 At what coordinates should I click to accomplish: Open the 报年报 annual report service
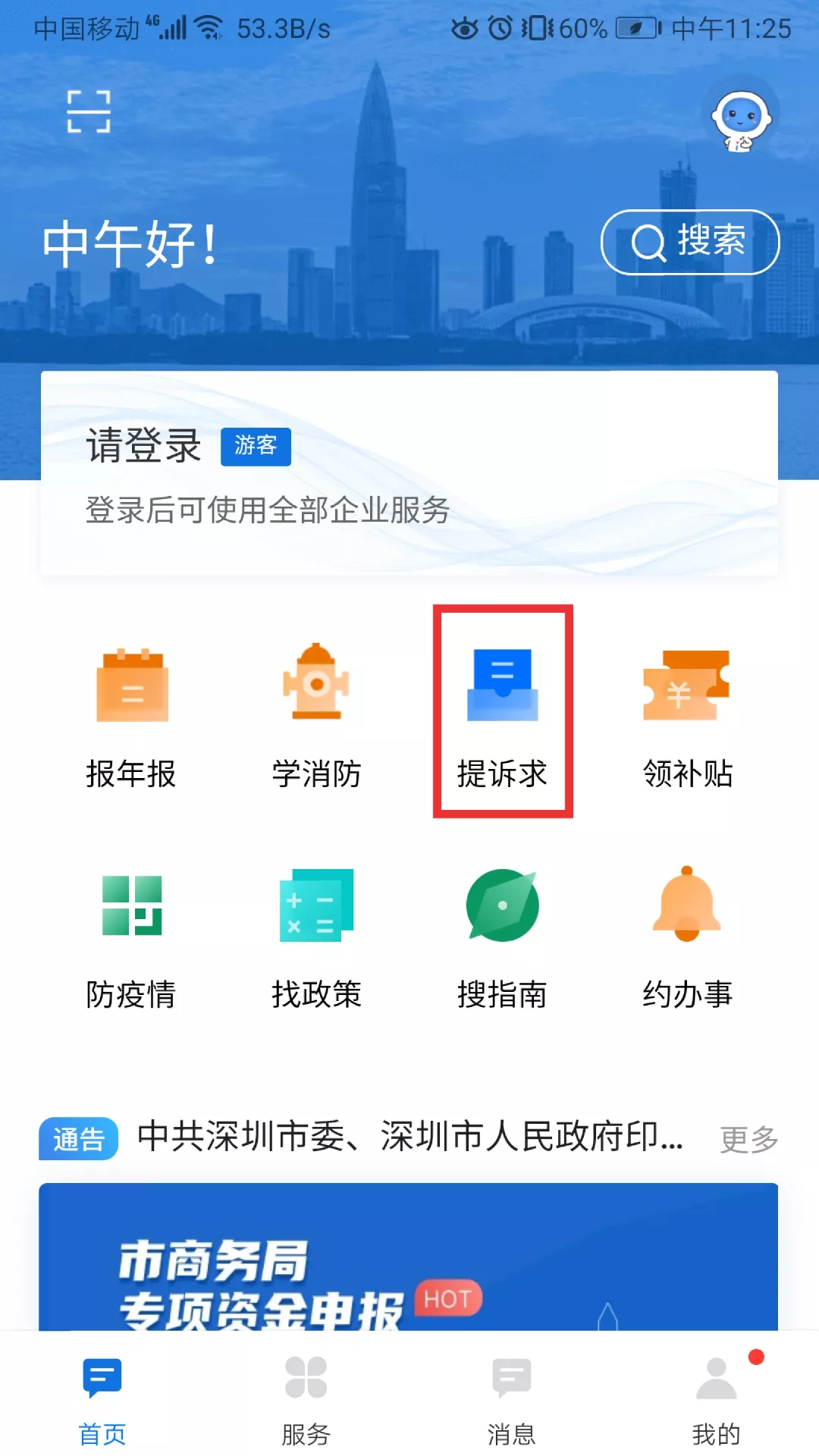[131, 717]
